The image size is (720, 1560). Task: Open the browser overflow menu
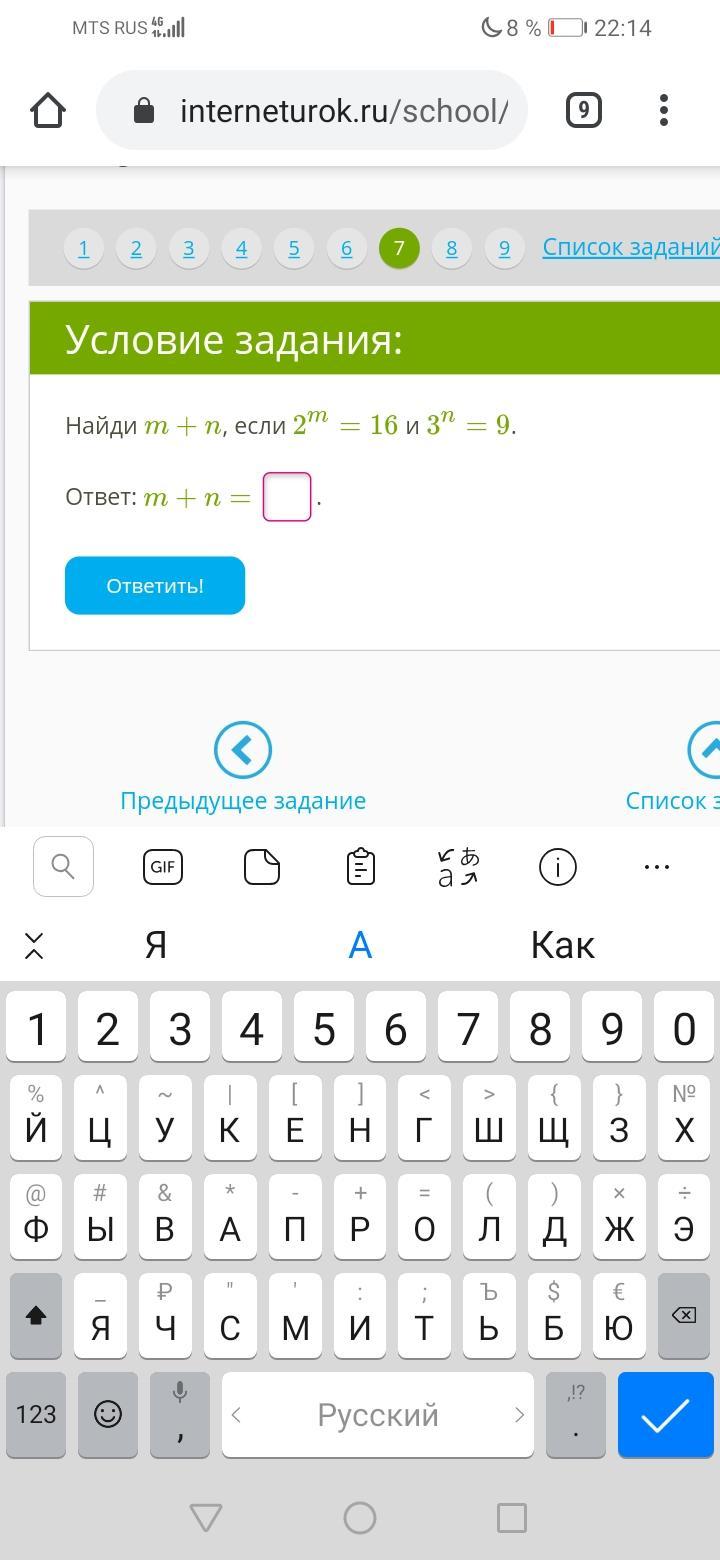click(663, 110)
